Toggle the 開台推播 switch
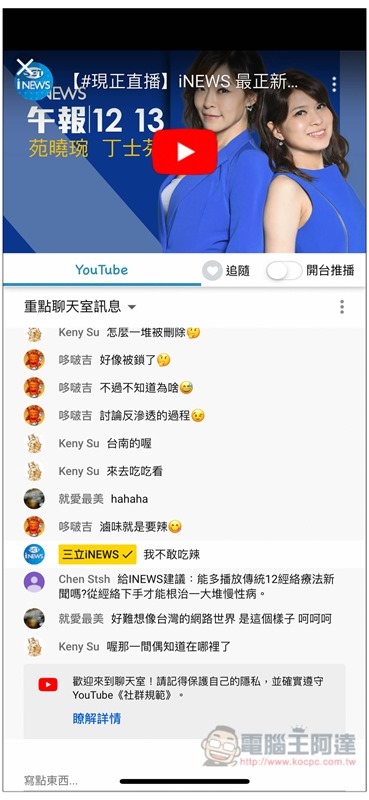This screenshot has height=800, width=369. coord(284,271)
